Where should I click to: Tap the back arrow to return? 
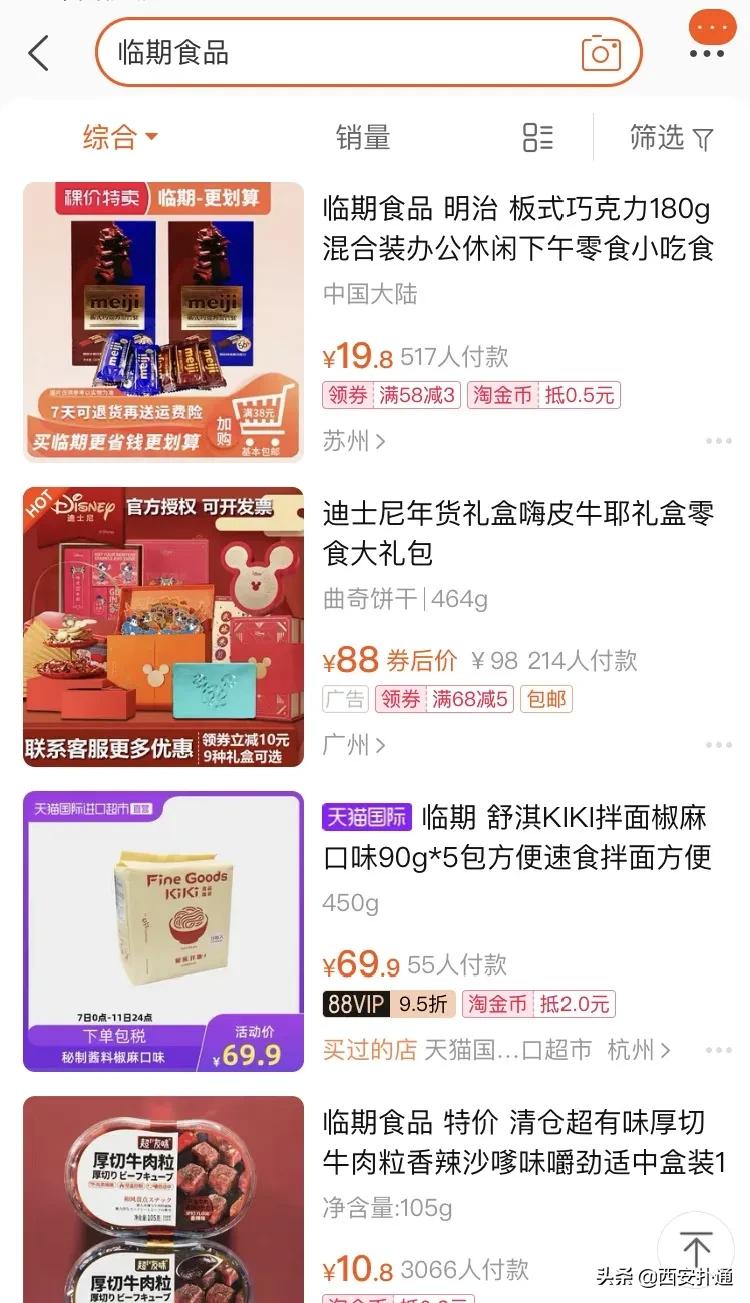point(38,52)
